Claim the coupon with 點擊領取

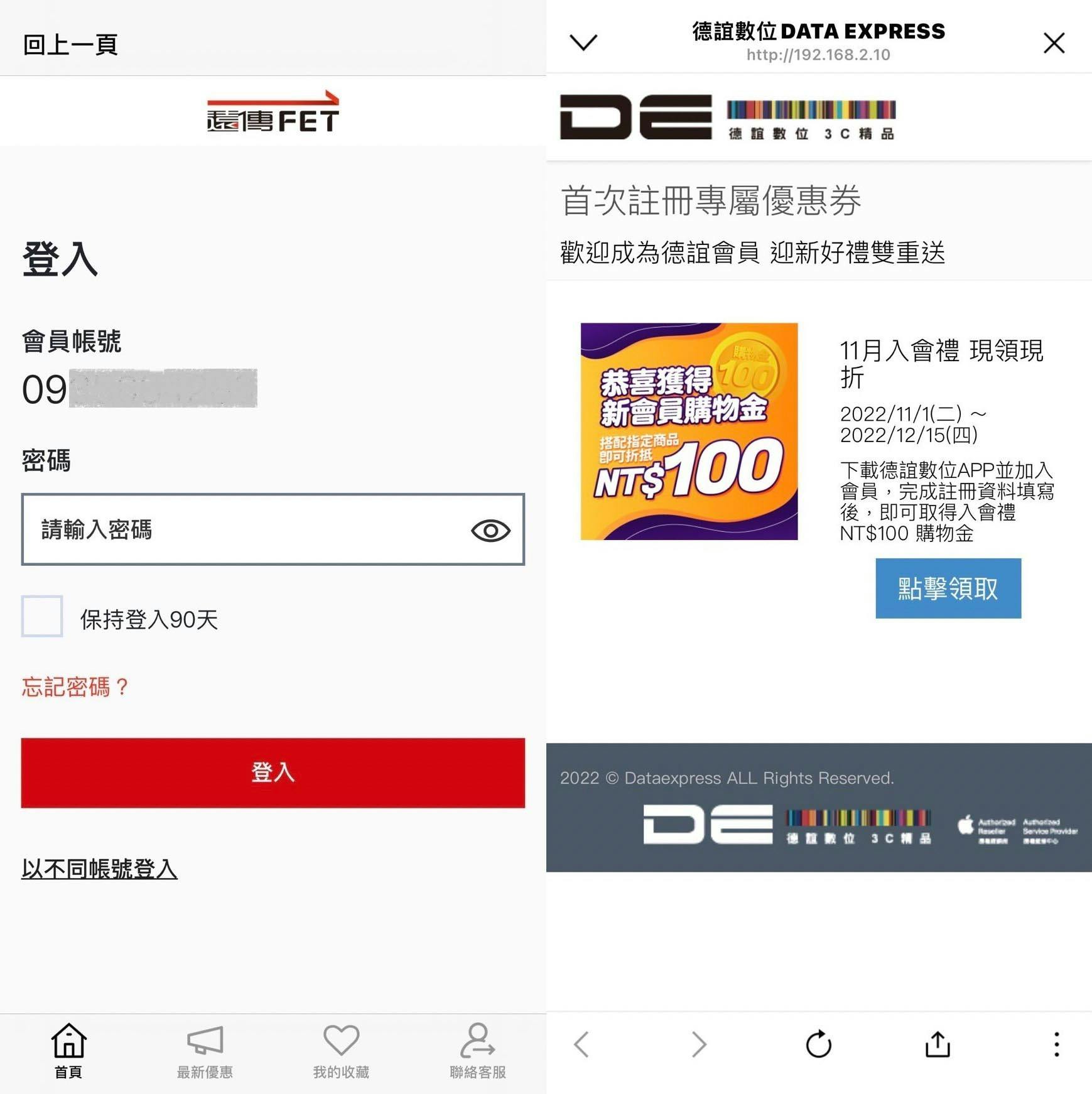click(x=948, y=588)
